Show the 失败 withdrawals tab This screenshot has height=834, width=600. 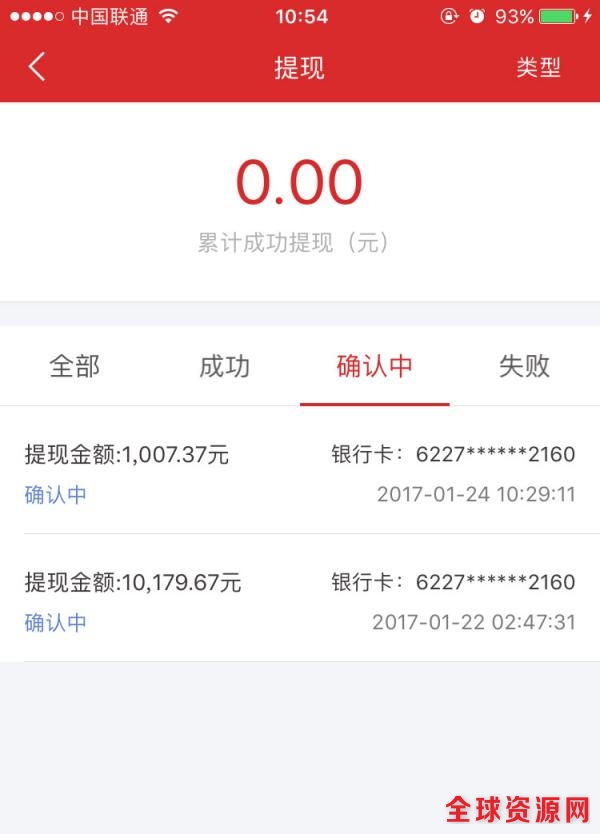(x=524, y=366)
